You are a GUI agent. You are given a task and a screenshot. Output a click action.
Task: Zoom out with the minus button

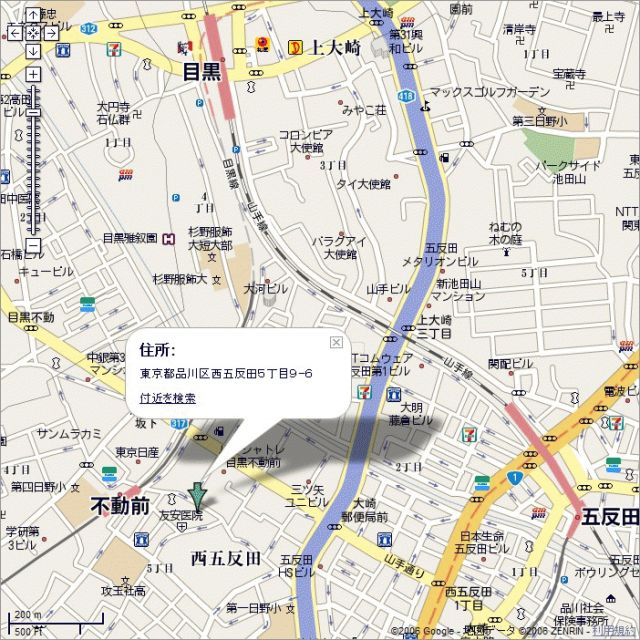pyautogui.click(x=33, y=245)
